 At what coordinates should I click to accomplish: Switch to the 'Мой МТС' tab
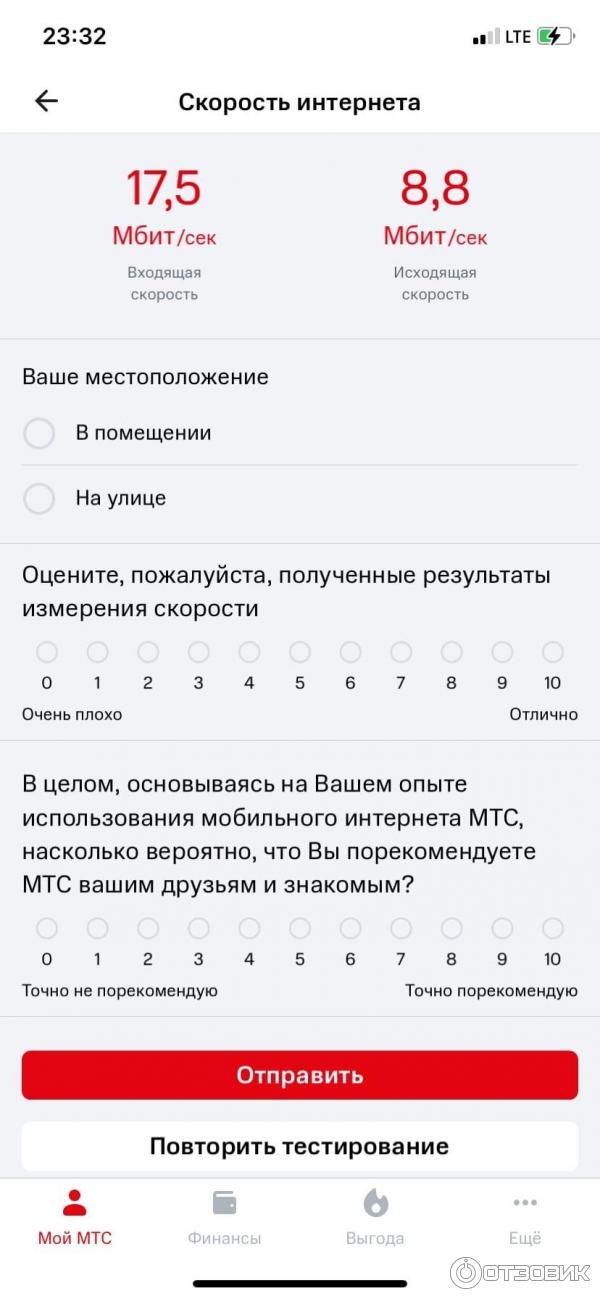click(75, 1217)
